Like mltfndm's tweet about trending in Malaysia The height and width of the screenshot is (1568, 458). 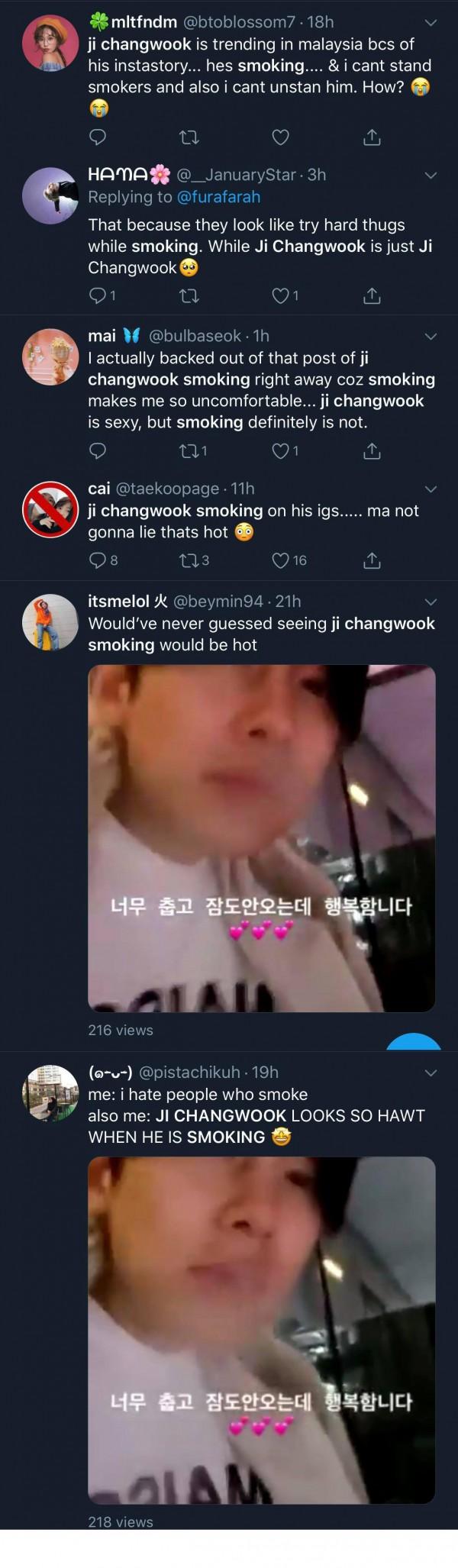click(280, 137)
